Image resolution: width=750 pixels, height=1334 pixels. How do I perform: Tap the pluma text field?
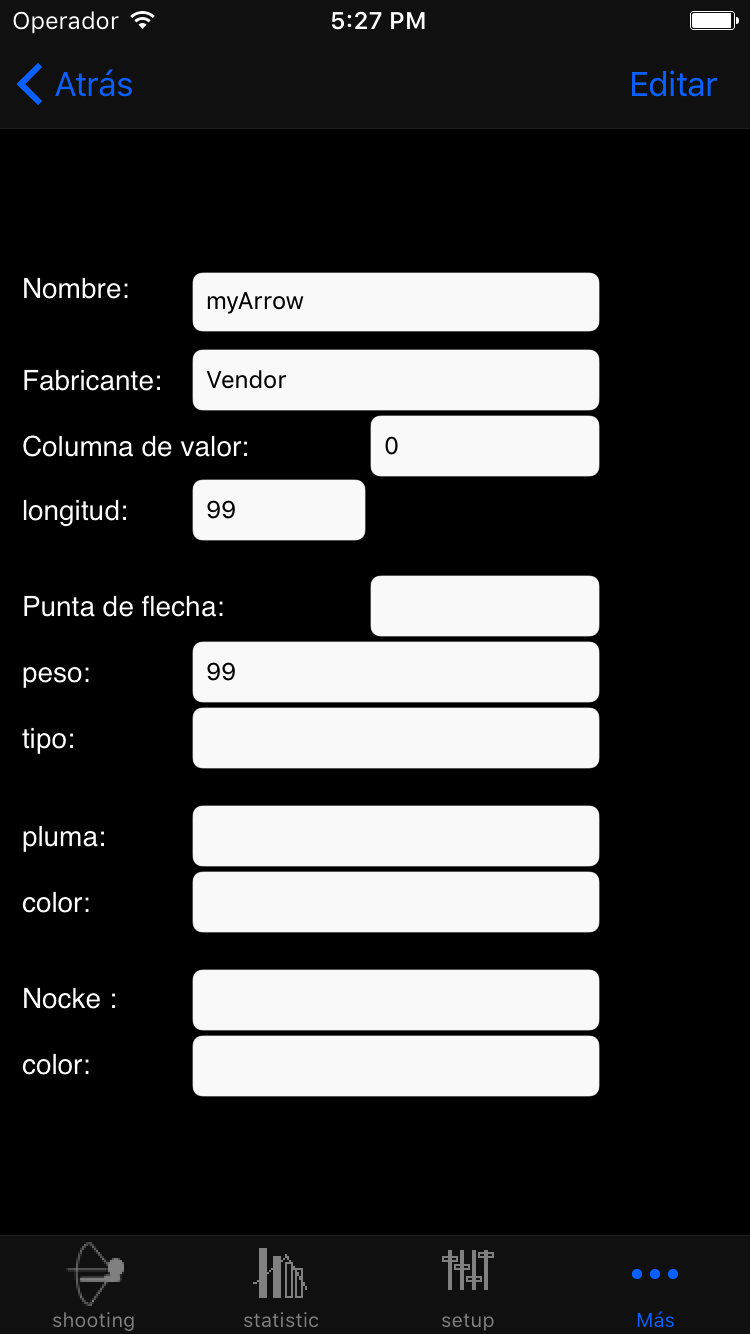click(395, 836)
